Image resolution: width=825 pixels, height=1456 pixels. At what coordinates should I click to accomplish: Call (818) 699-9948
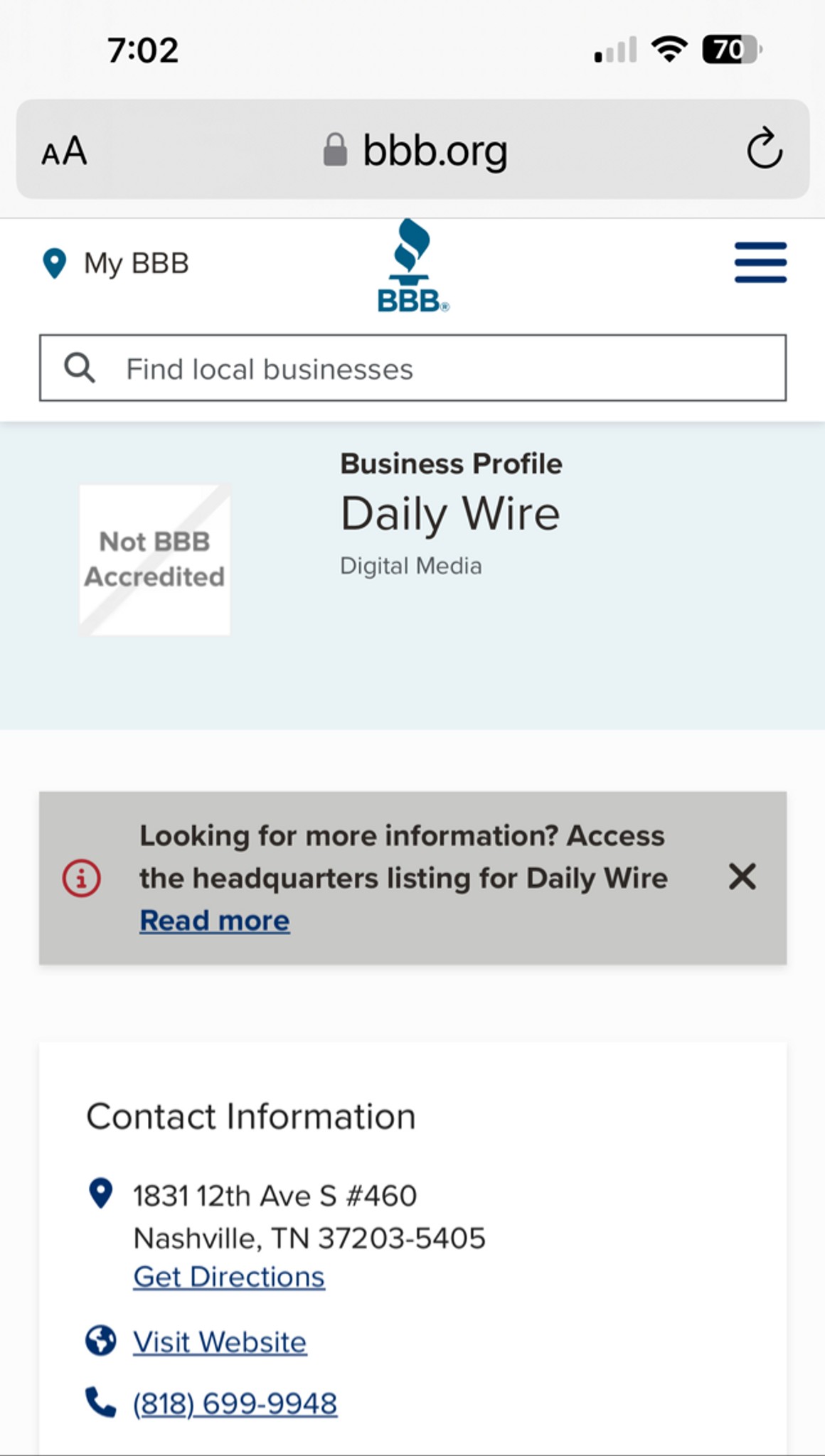point(235,1403)
